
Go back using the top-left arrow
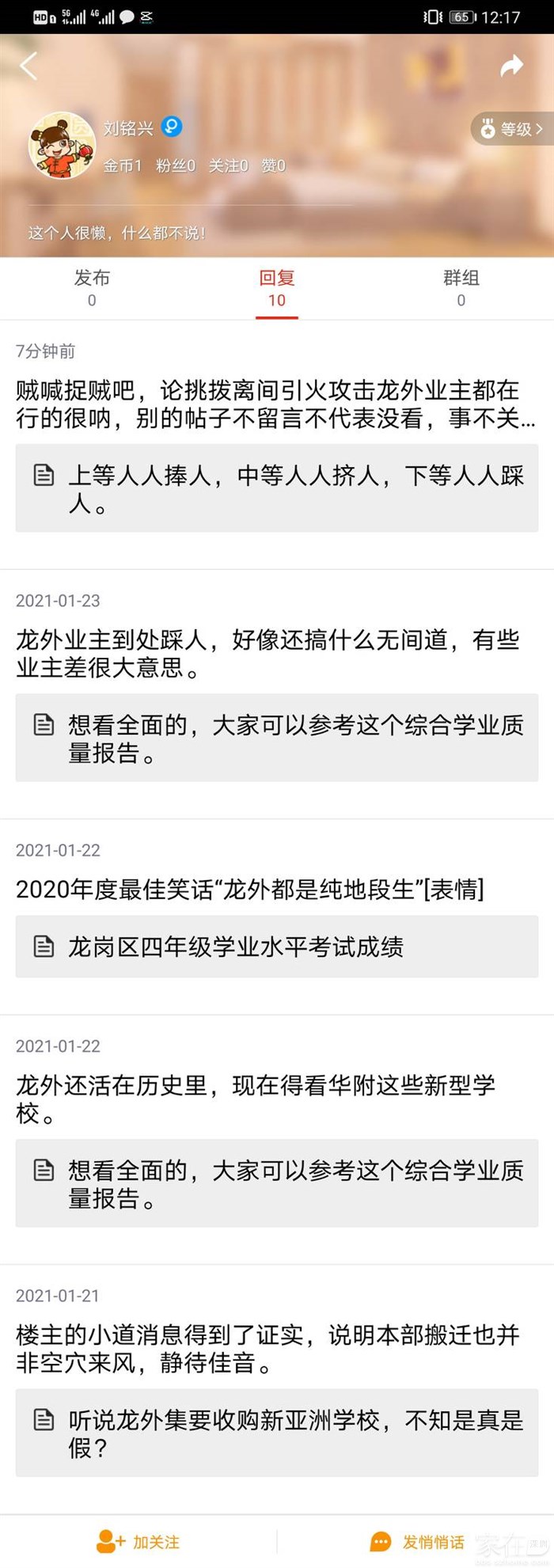28,66
